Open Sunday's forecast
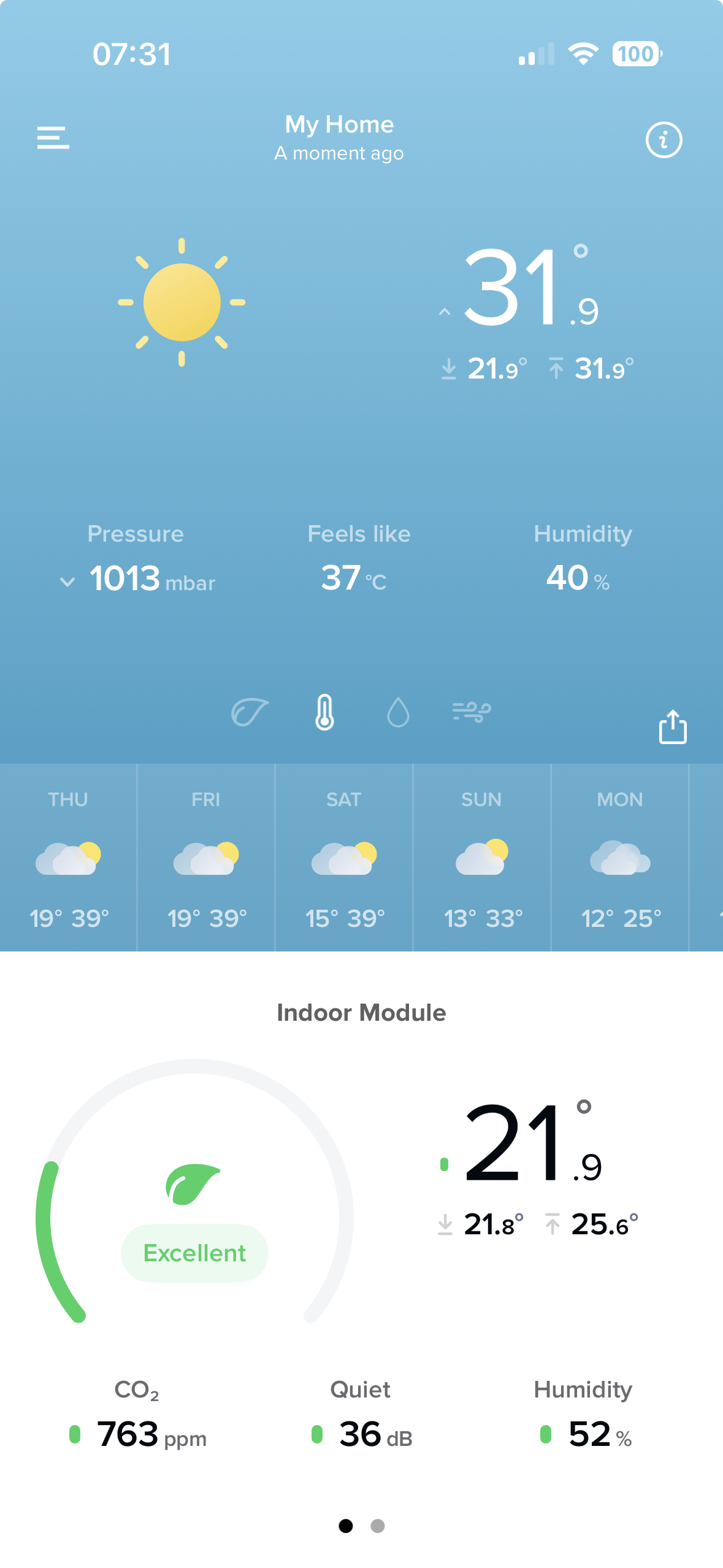Screen dimensions: 723x1568 482,858
